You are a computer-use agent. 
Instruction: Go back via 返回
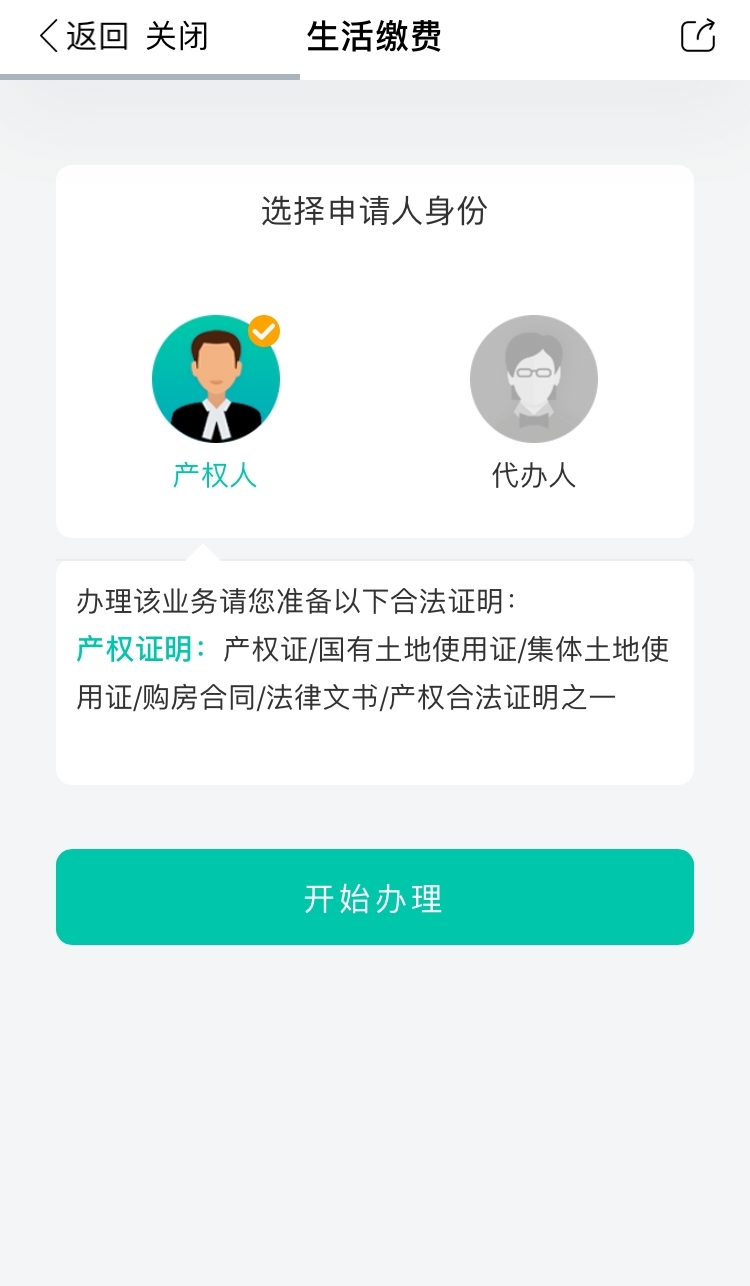click(84, 37)
